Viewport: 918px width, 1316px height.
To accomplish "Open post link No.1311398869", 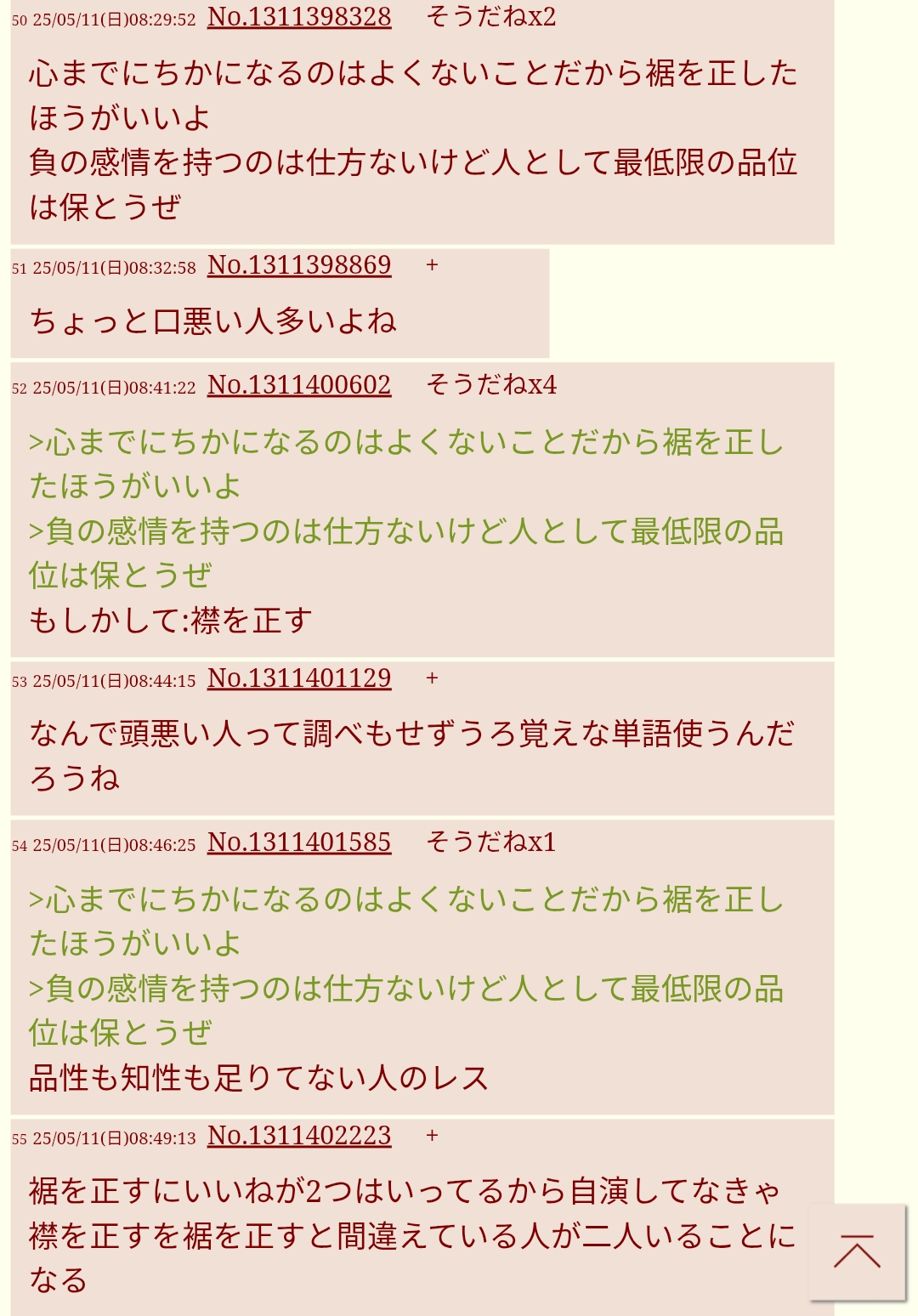I will point(299,265).
